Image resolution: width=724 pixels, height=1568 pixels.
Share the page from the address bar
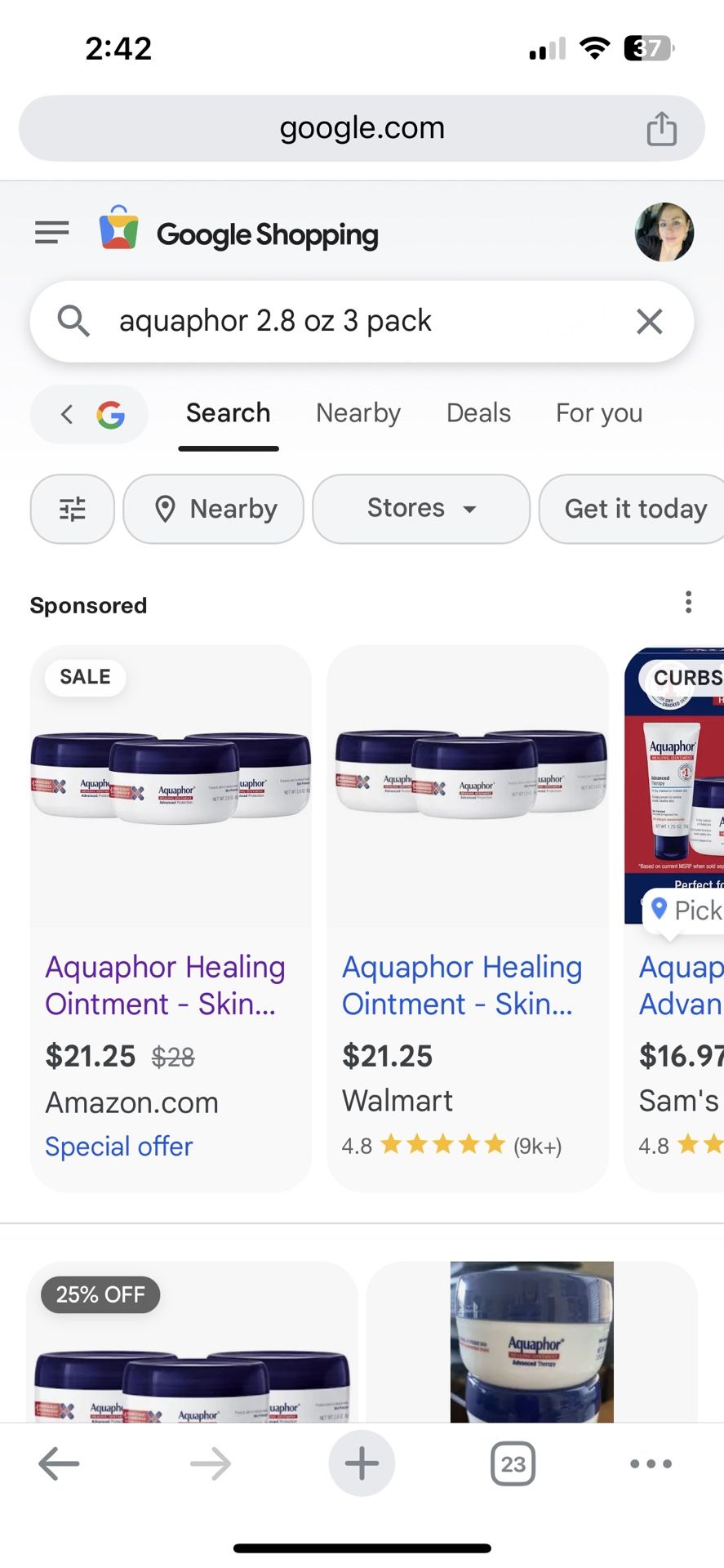661,129
